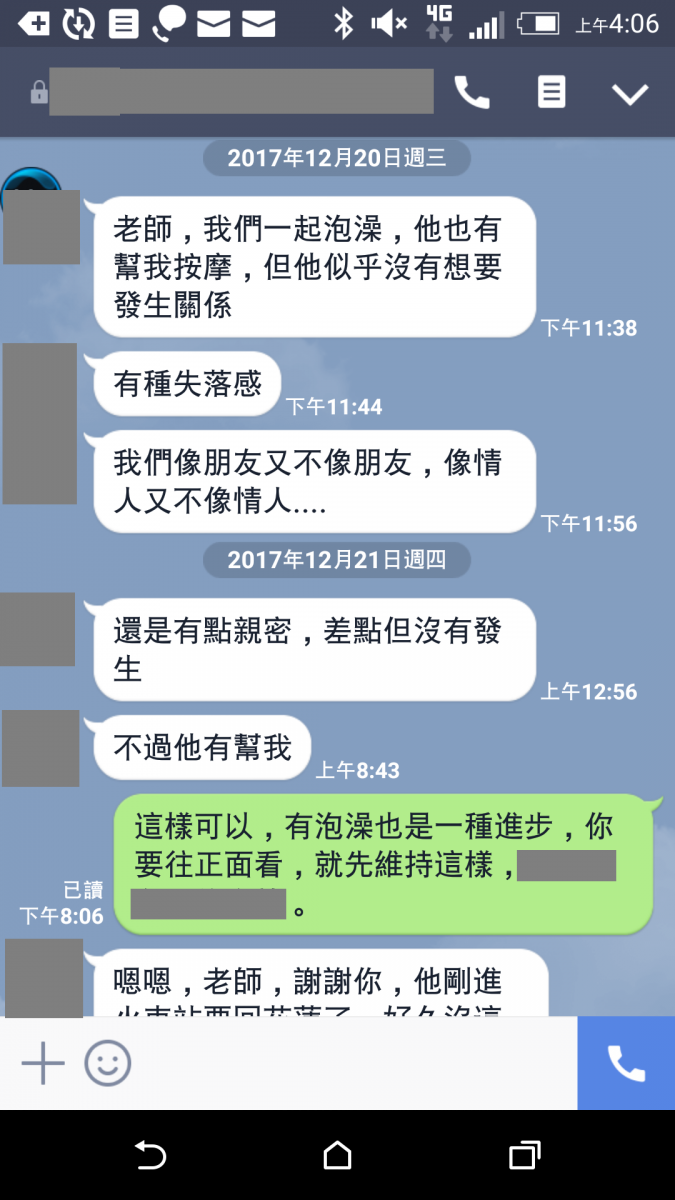Screen dimensions: 675x1200
Task: Tap the message text input field
Action: (350, 1062)
